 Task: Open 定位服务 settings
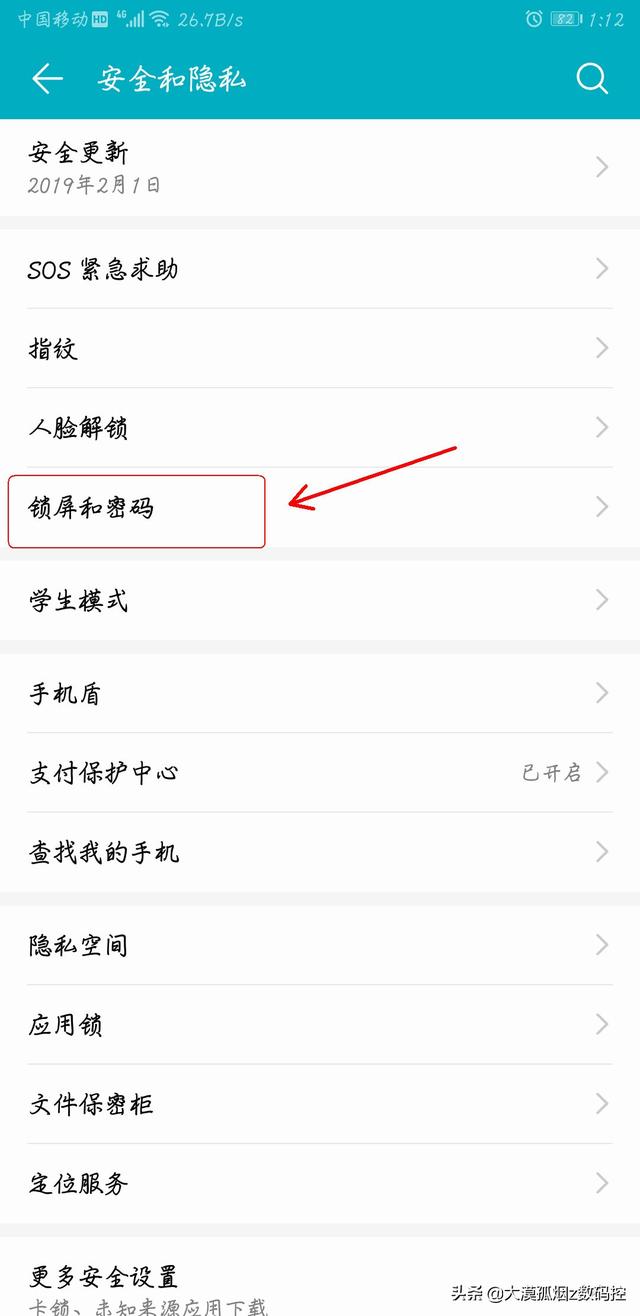click(x=320, y=1184)
